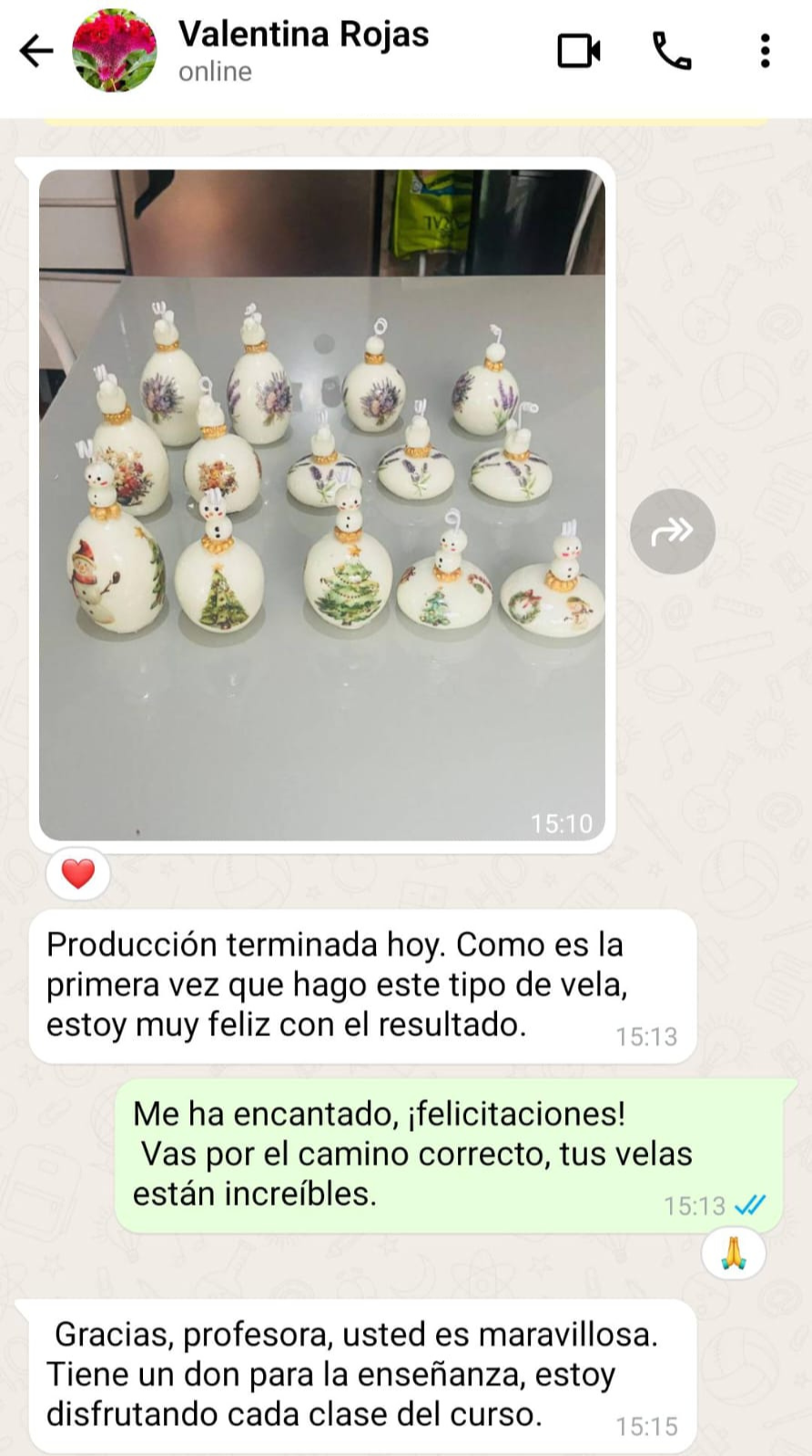Tap the heart reaction under the photo
This screenshot has width=812, height=1456.
click(x=78, y=874)
